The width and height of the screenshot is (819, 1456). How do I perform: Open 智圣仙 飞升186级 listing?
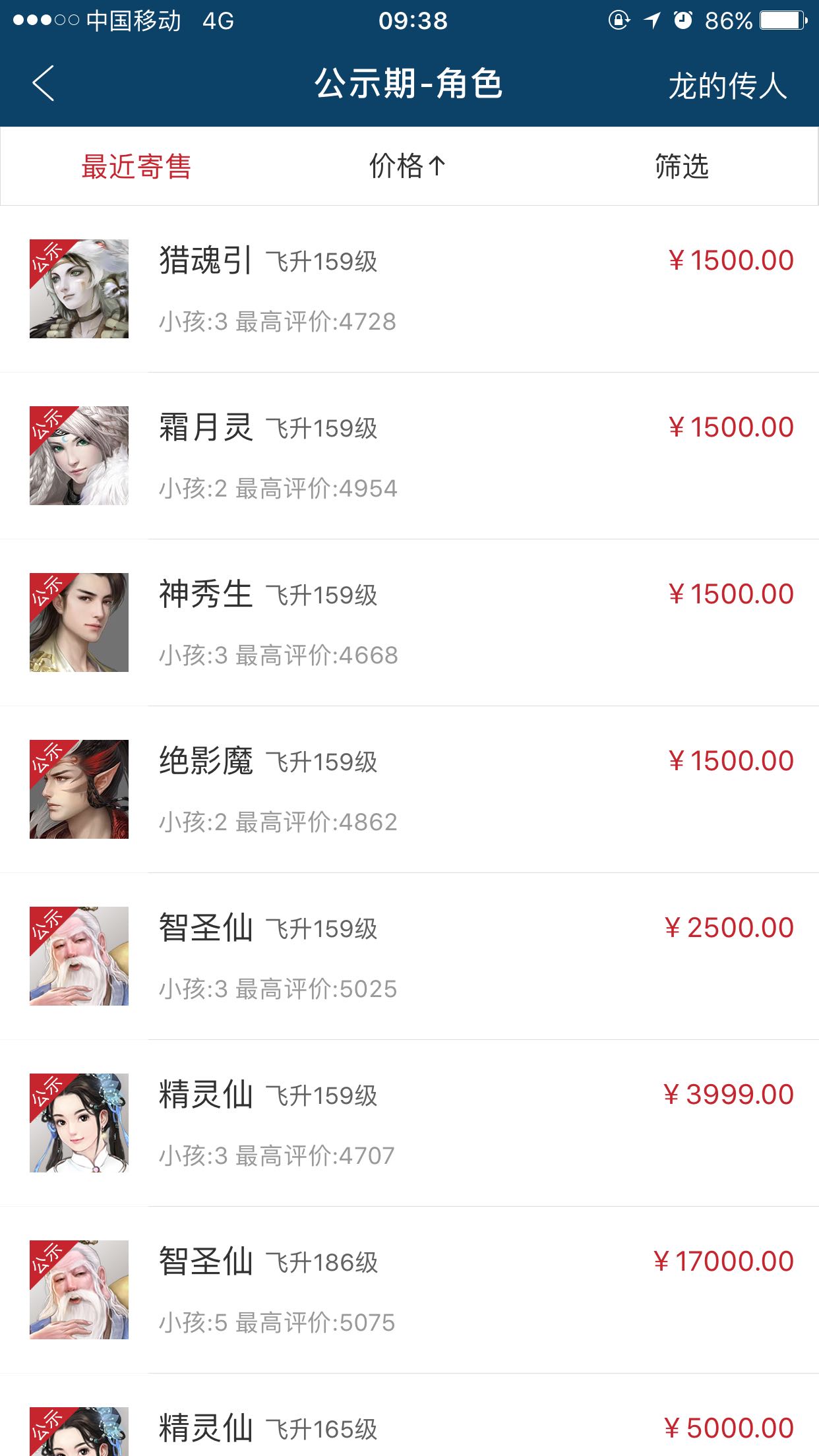point(409,1290)
